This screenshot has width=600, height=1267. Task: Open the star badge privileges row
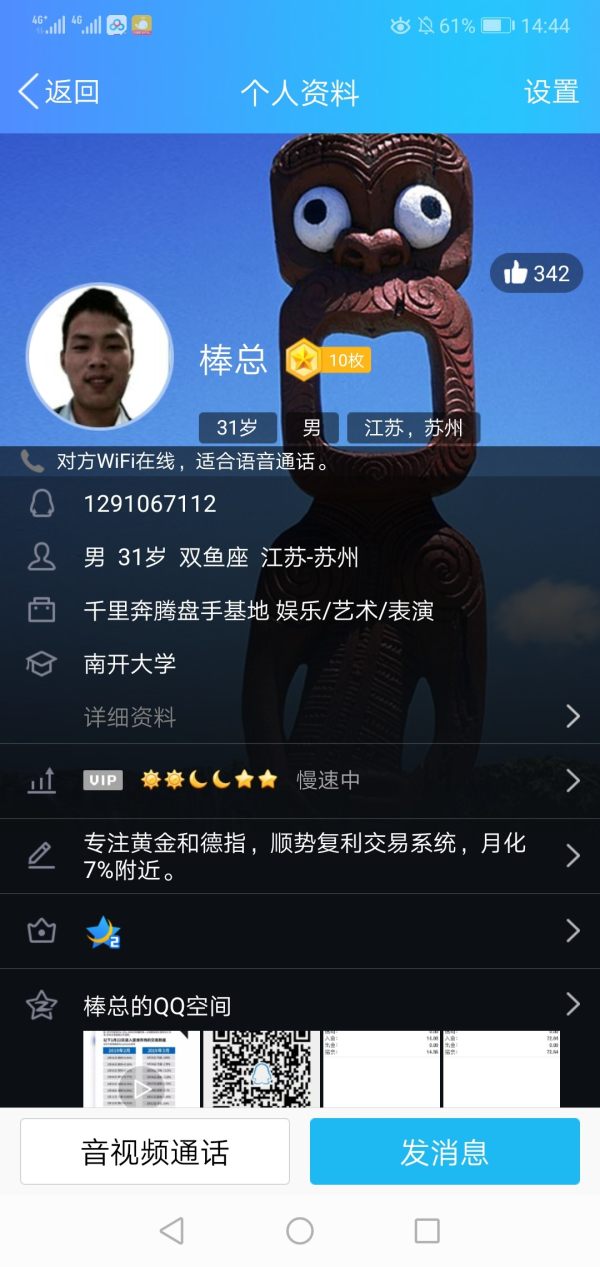click(x=300, y=931)
